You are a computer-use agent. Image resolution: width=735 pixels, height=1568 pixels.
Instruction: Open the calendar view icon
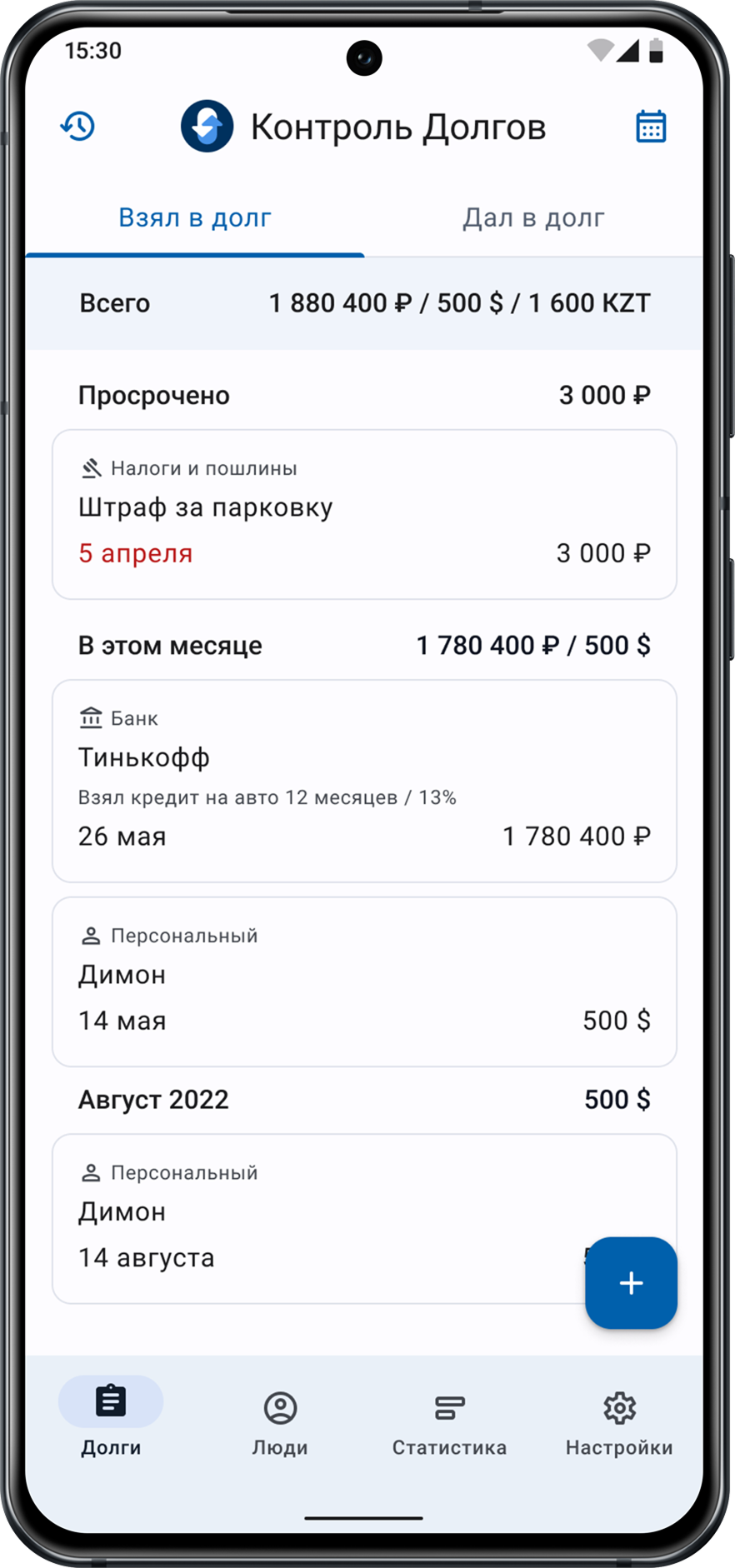[x=651, y=127]
